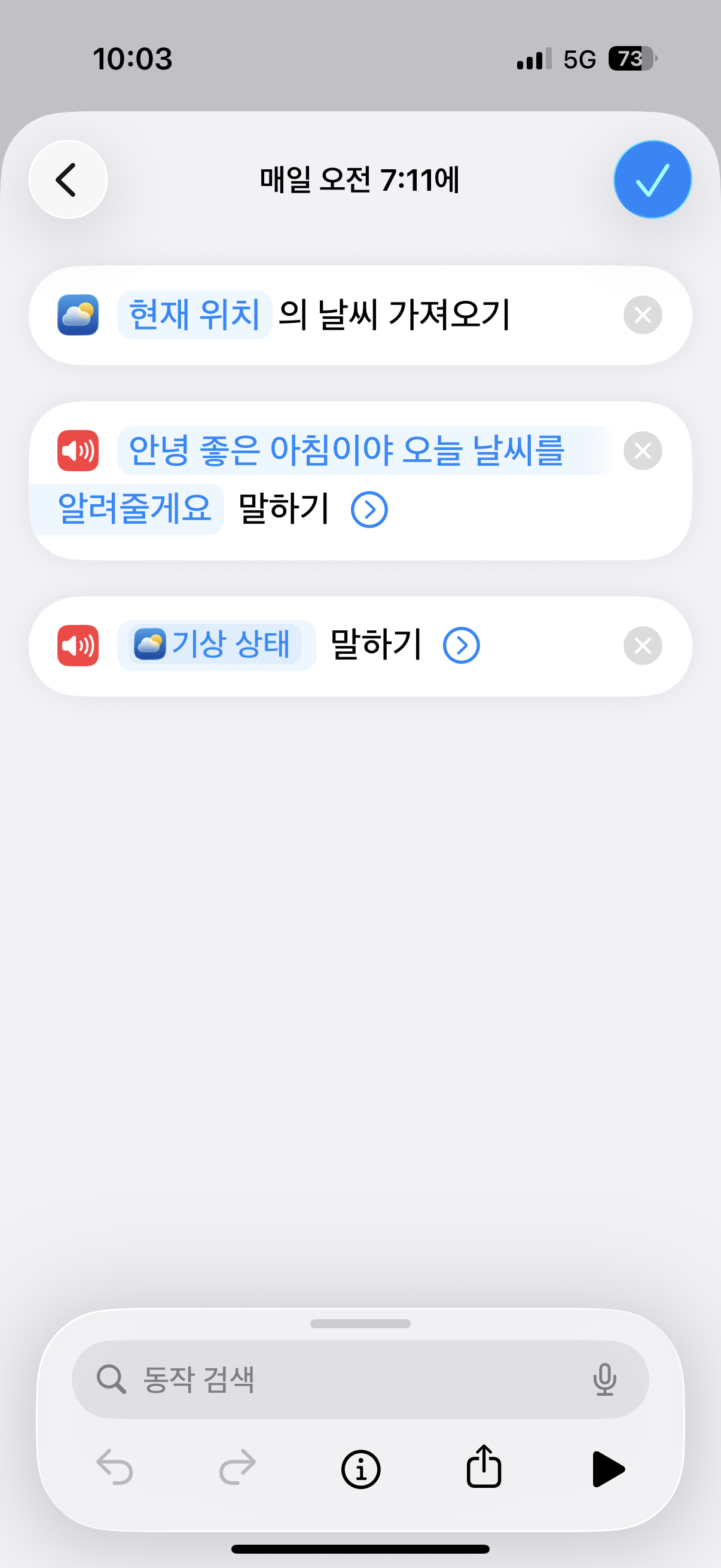Share this automation
The height and width of the screenshot is (1568, 721).
484,1468
